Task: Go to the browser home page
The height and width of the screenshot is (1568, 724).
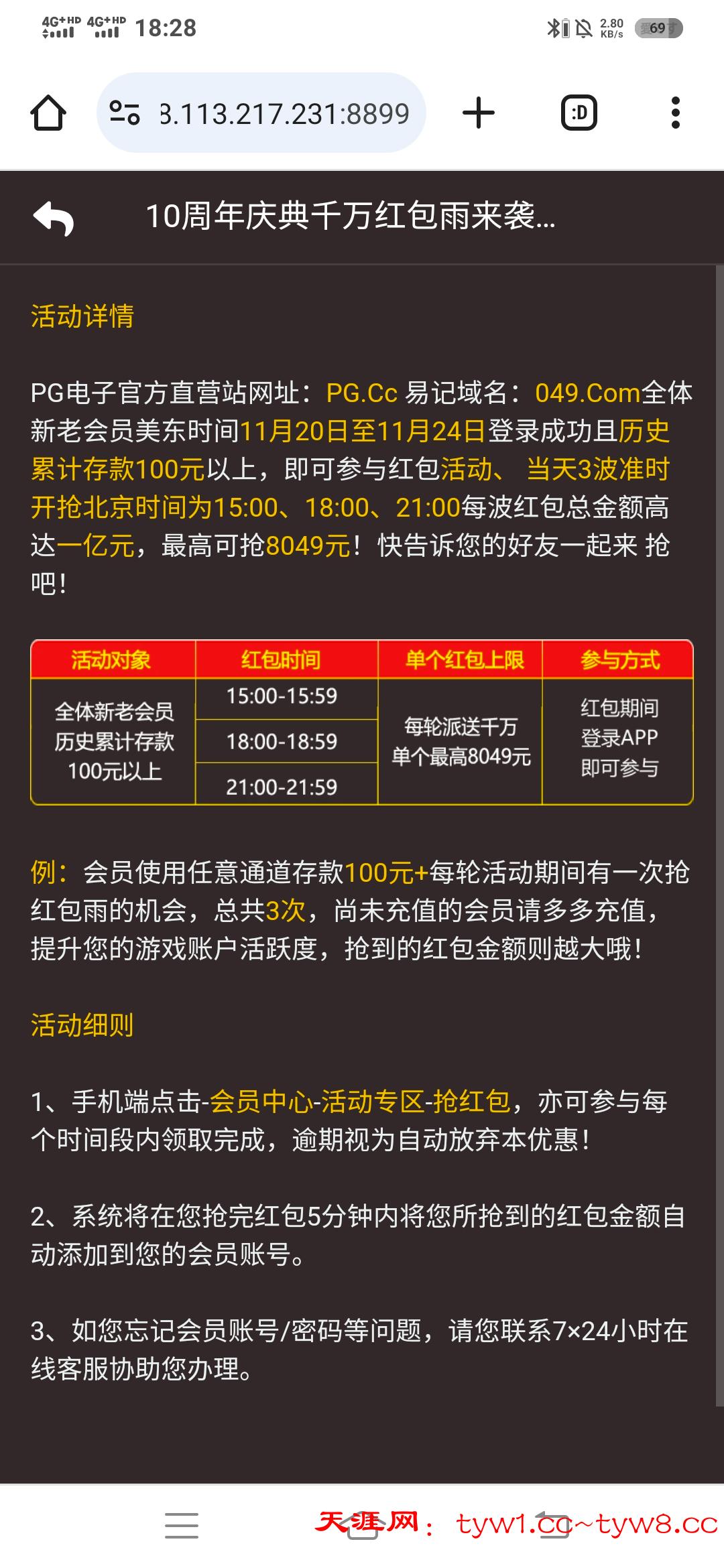Action: pyautogui.click(x=48, y=113)
